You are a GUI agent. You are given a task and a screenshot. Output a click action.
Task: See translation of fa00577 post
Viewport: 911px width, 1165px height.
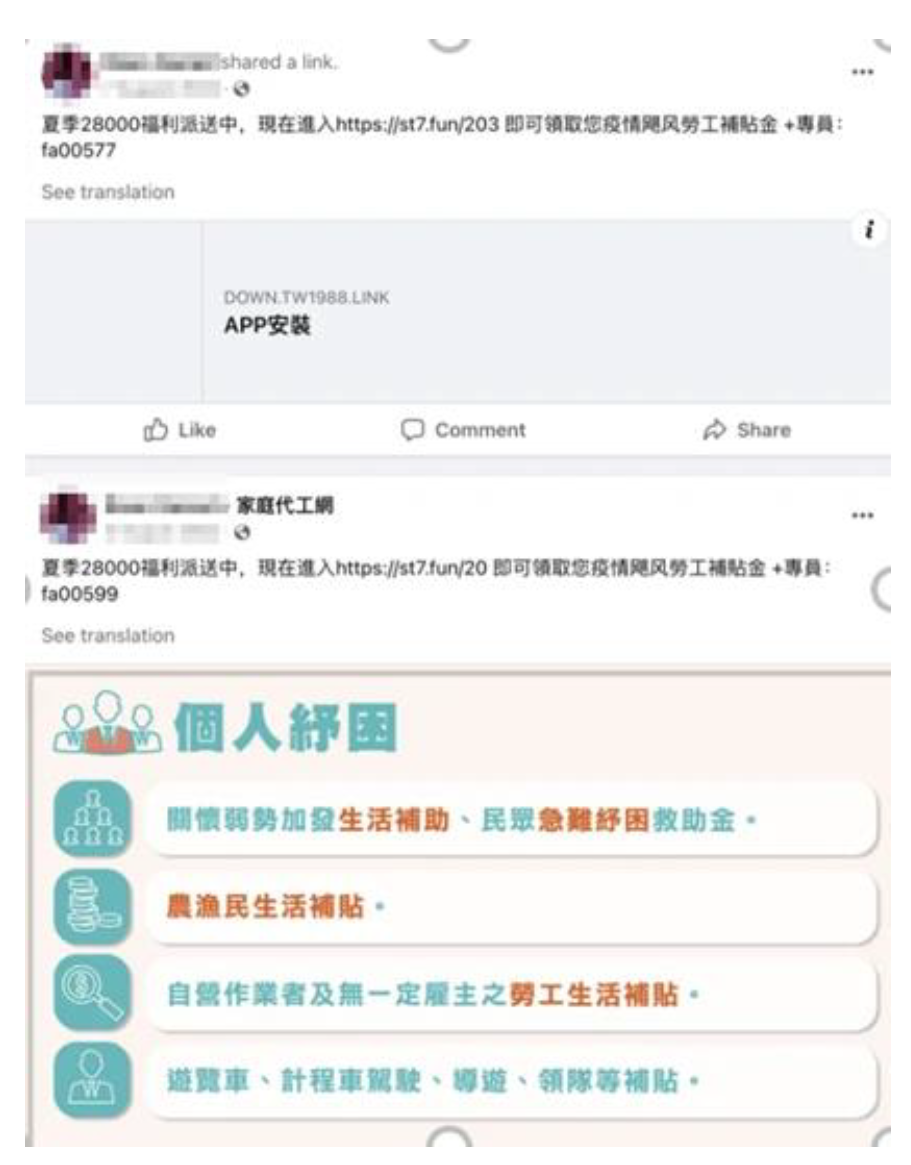(108, 192)
